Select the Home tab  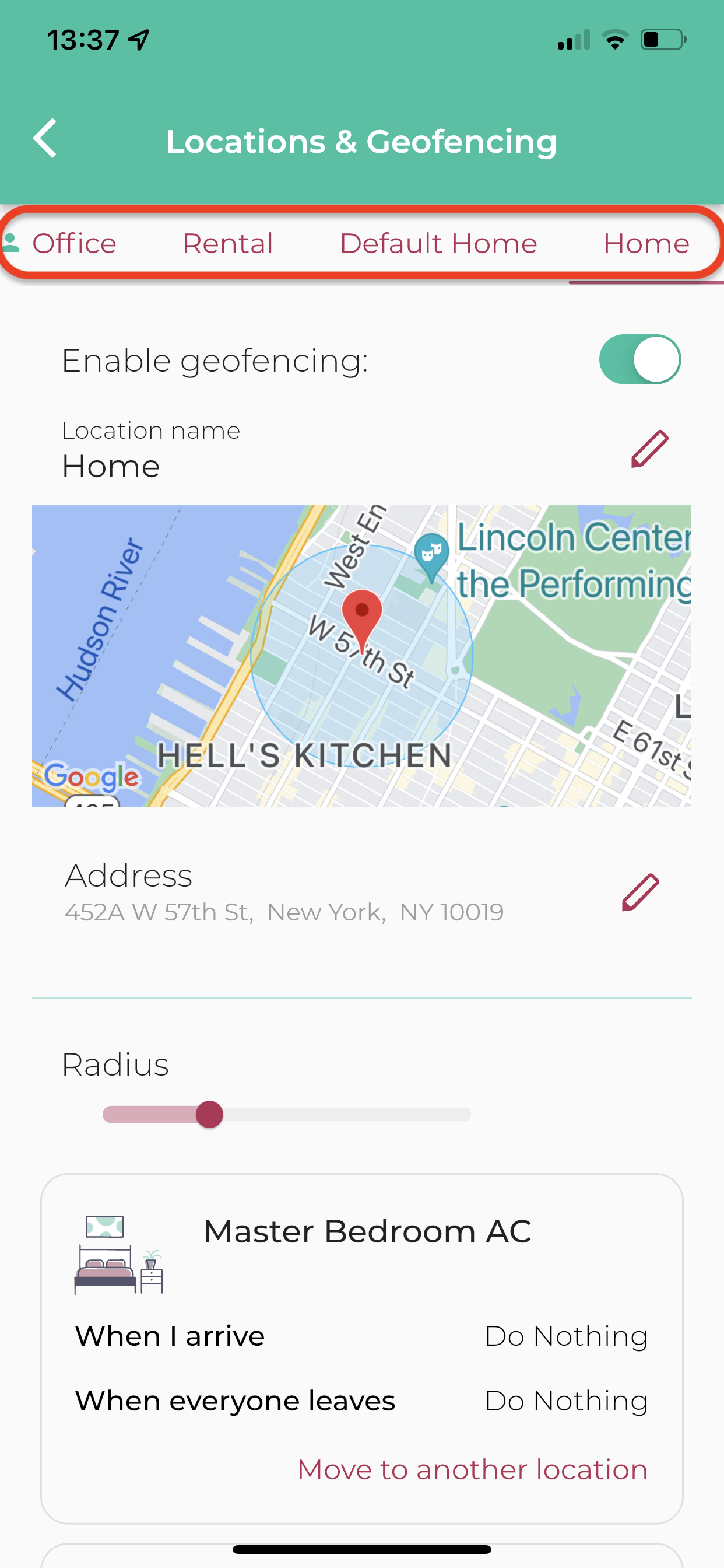[x=645, y=244]
